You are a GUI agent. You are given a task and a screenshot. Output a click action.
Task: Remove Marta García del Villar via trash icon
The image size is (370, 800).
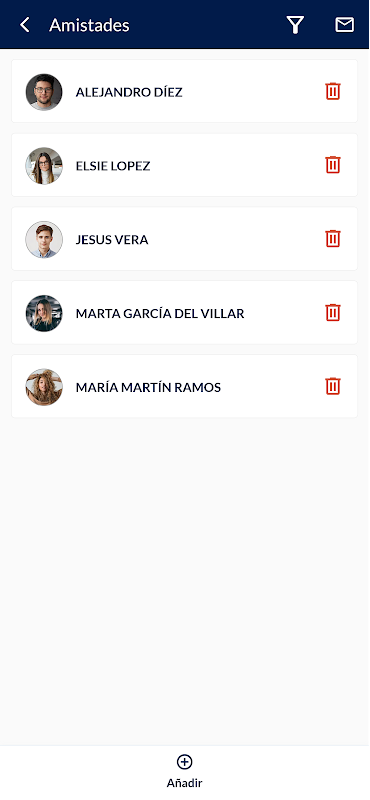click(333, 312)
